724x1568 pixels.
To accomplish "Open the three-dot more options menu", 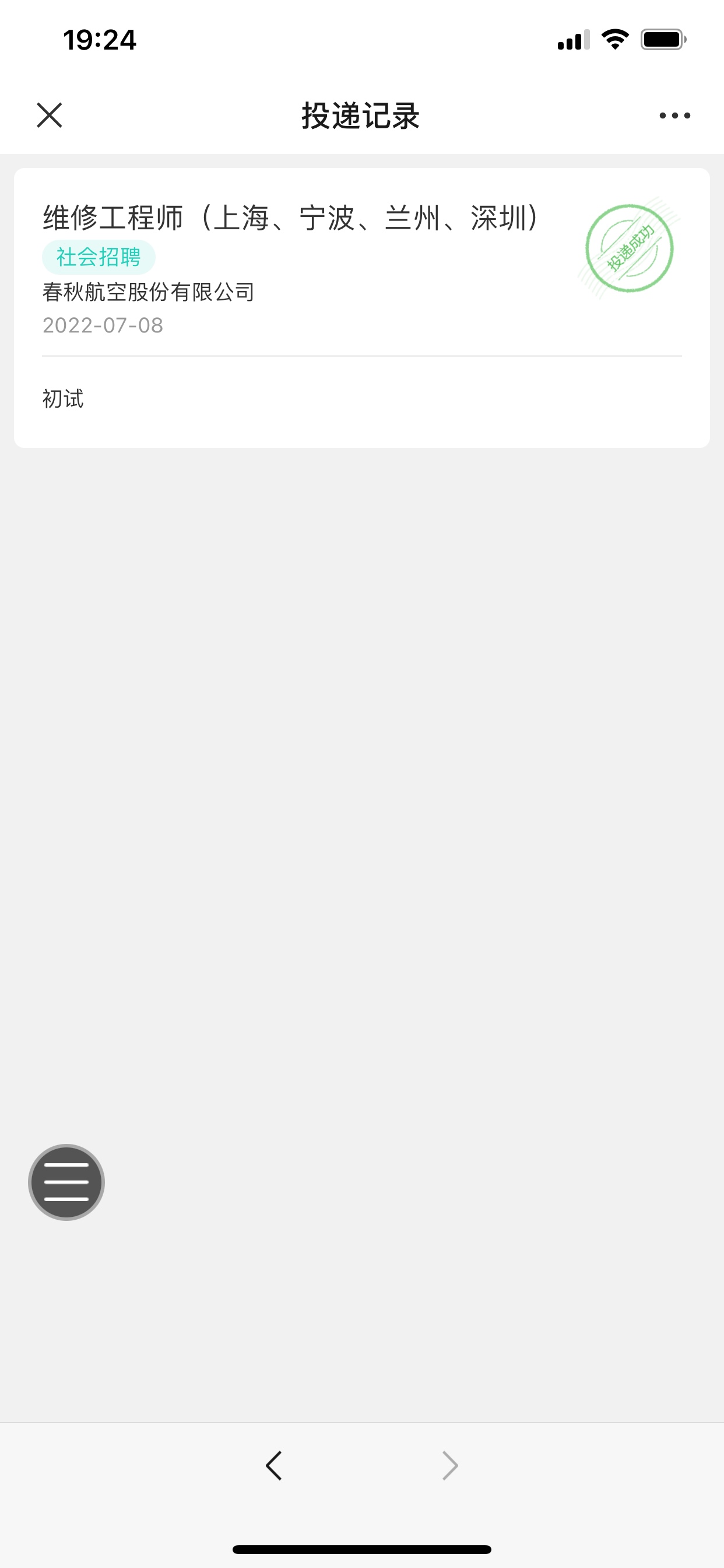I will 674,115.
